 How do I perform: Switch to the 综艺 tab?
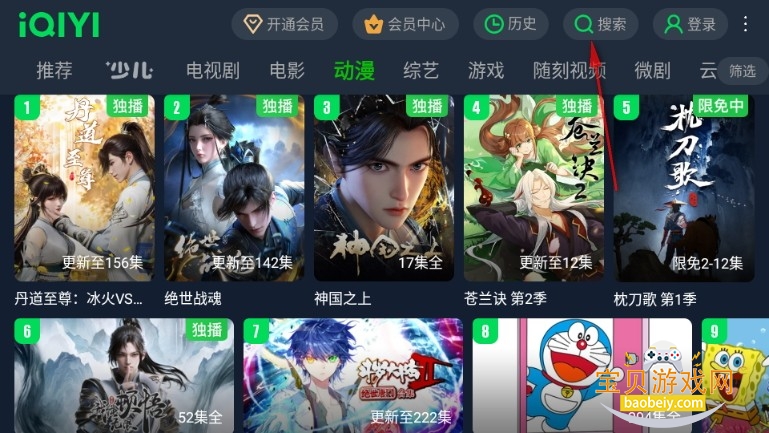tap(421, 71)
